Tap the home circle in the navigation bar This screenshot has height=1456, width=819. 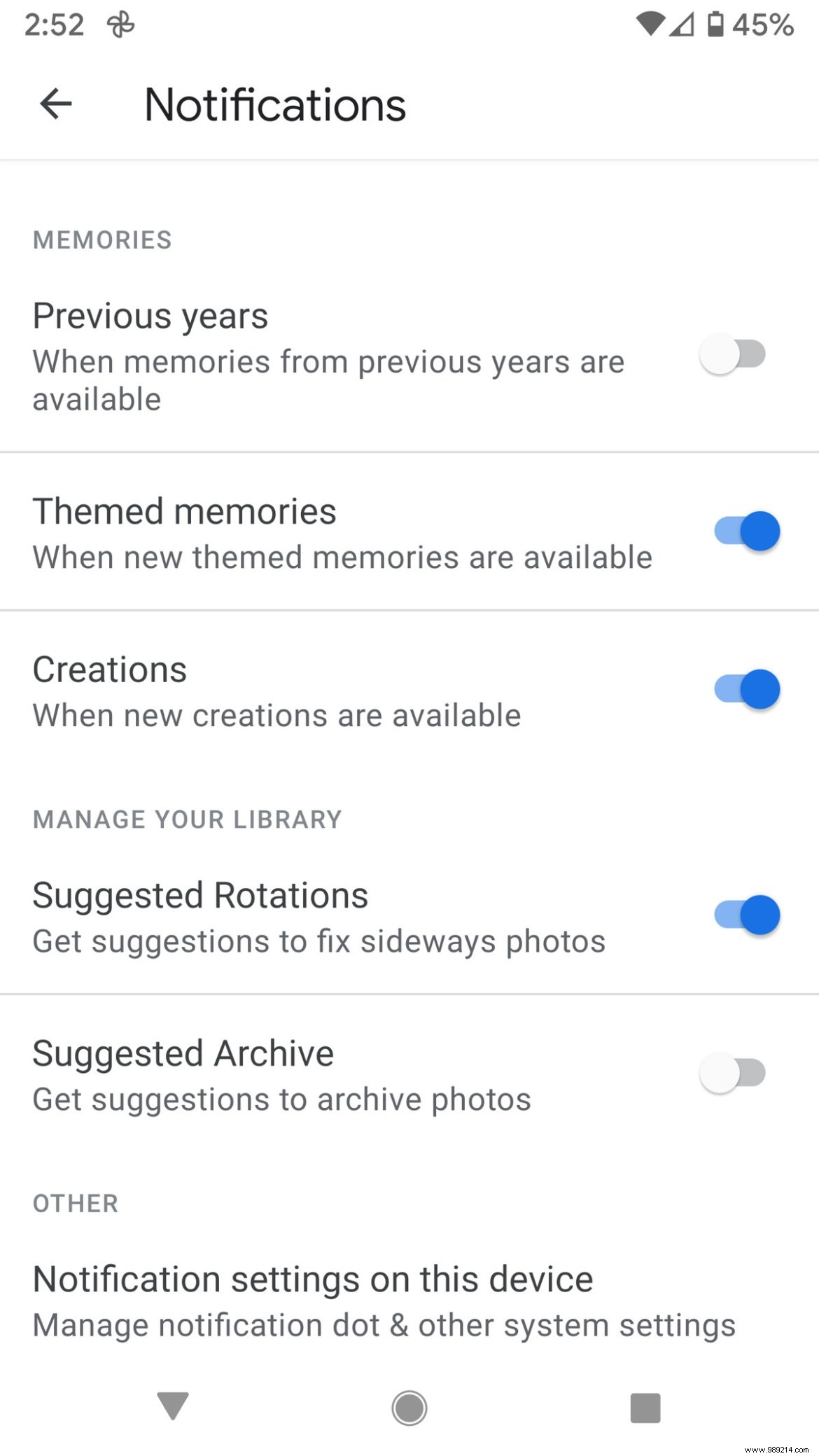pyautogui.click(x=409, y=1408)
